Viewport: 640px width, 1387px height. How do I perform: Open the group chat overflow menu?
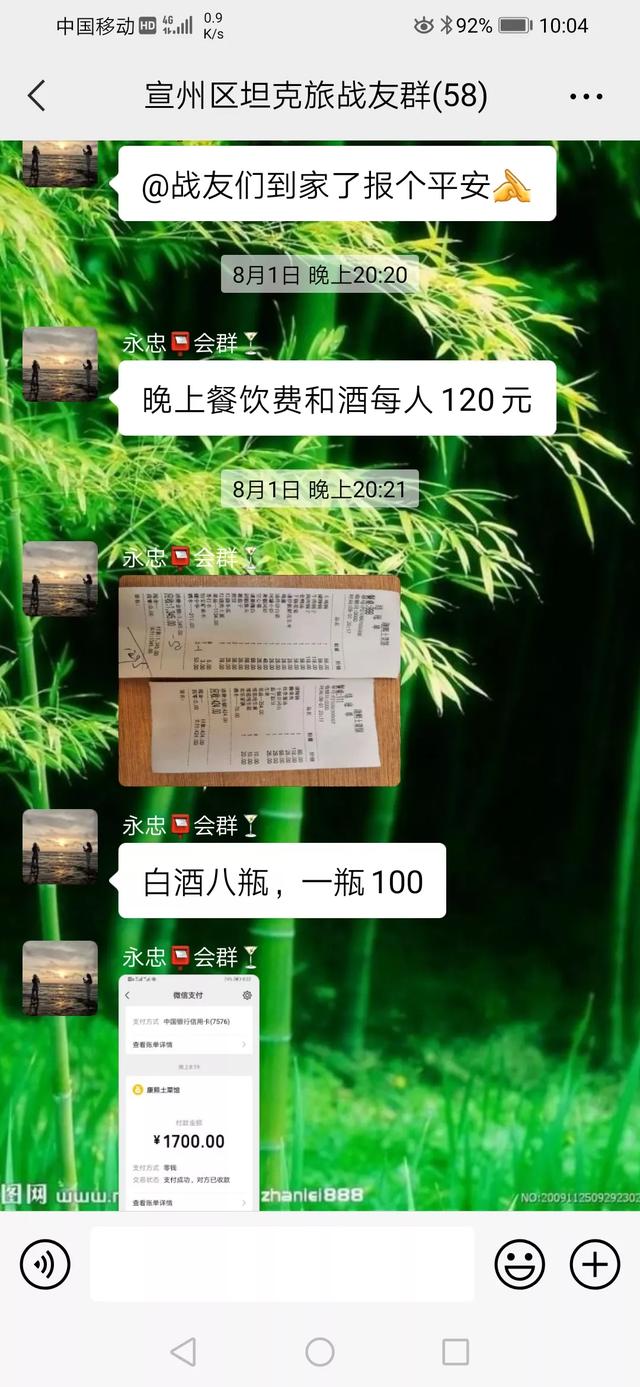(x=586, y=97)
